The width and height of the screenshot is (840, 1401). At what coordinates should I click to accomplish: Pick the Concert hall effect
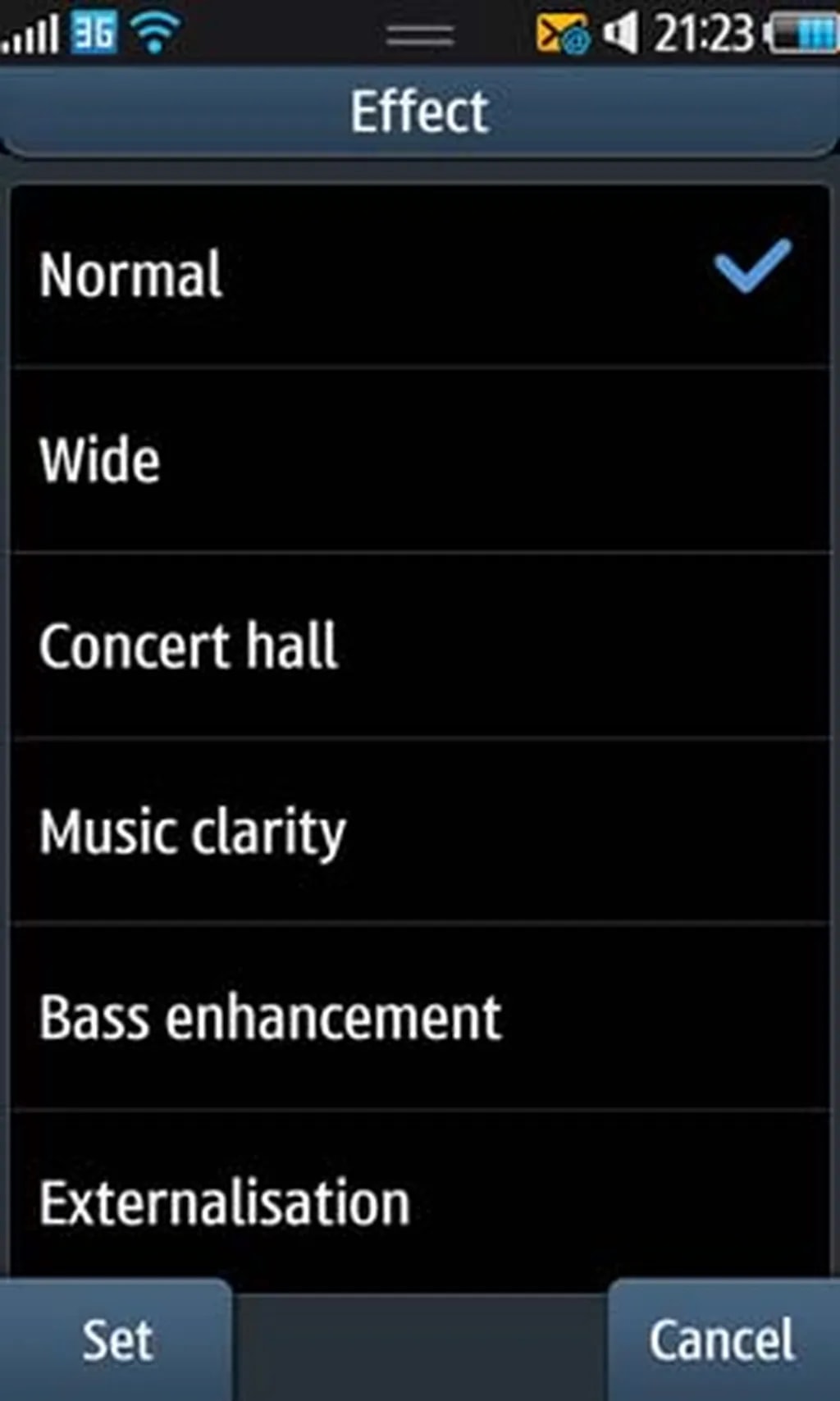418,646
